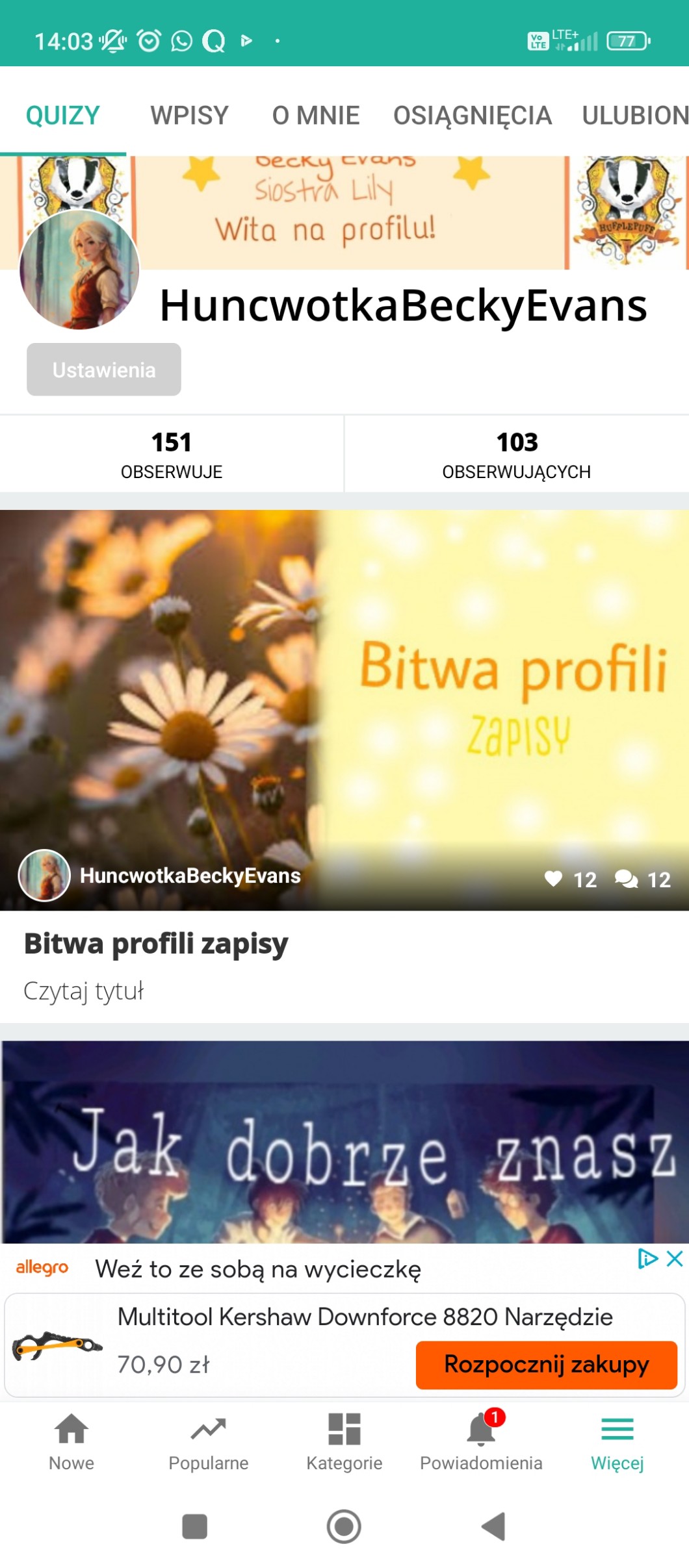Browse Kategorie in the bottom bar
Screen dimensions: 689x1568
click(x=344, y=1441)
